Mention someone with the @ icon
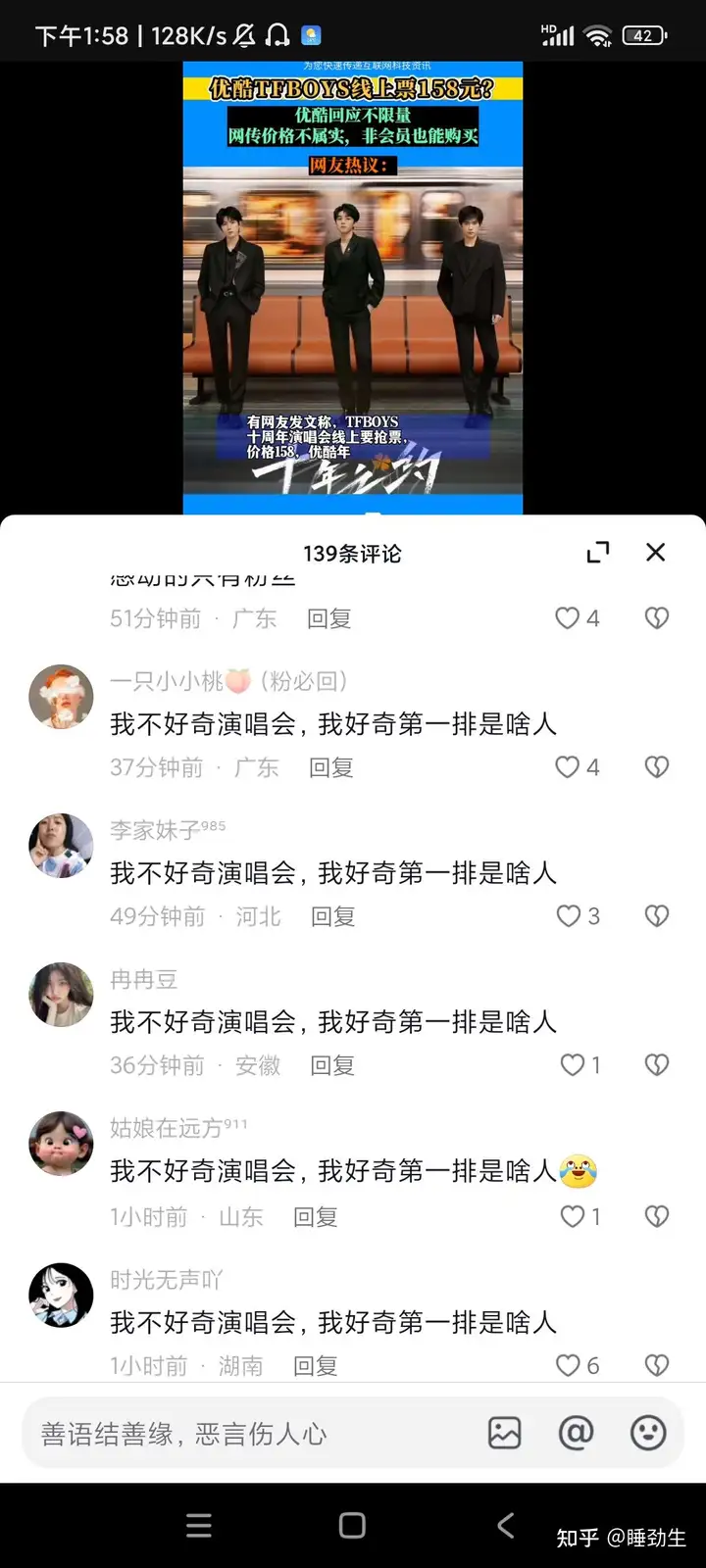Image resolution: width=706 pixels, height=1568 pixels. tap(576, 1434)
